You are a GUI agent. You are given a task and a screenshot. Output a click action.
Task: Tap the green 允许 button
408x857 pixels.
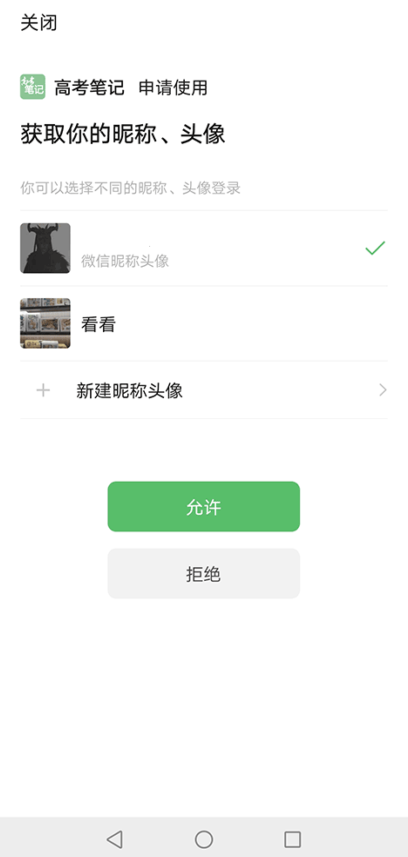click(x=203, y=507)
